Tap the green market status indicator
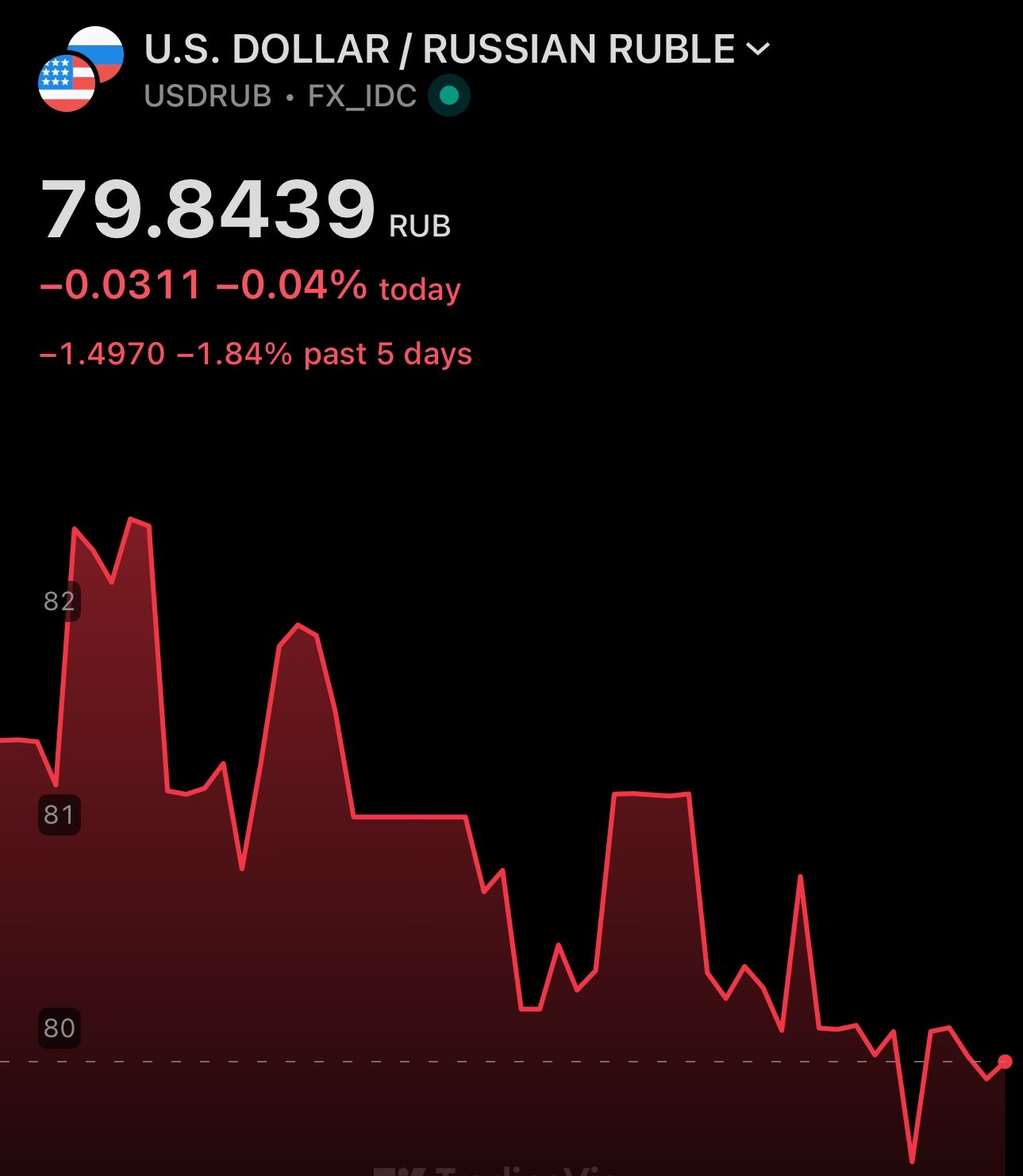This screenshot has height=1176, width=1023. [x=449, y=96]
